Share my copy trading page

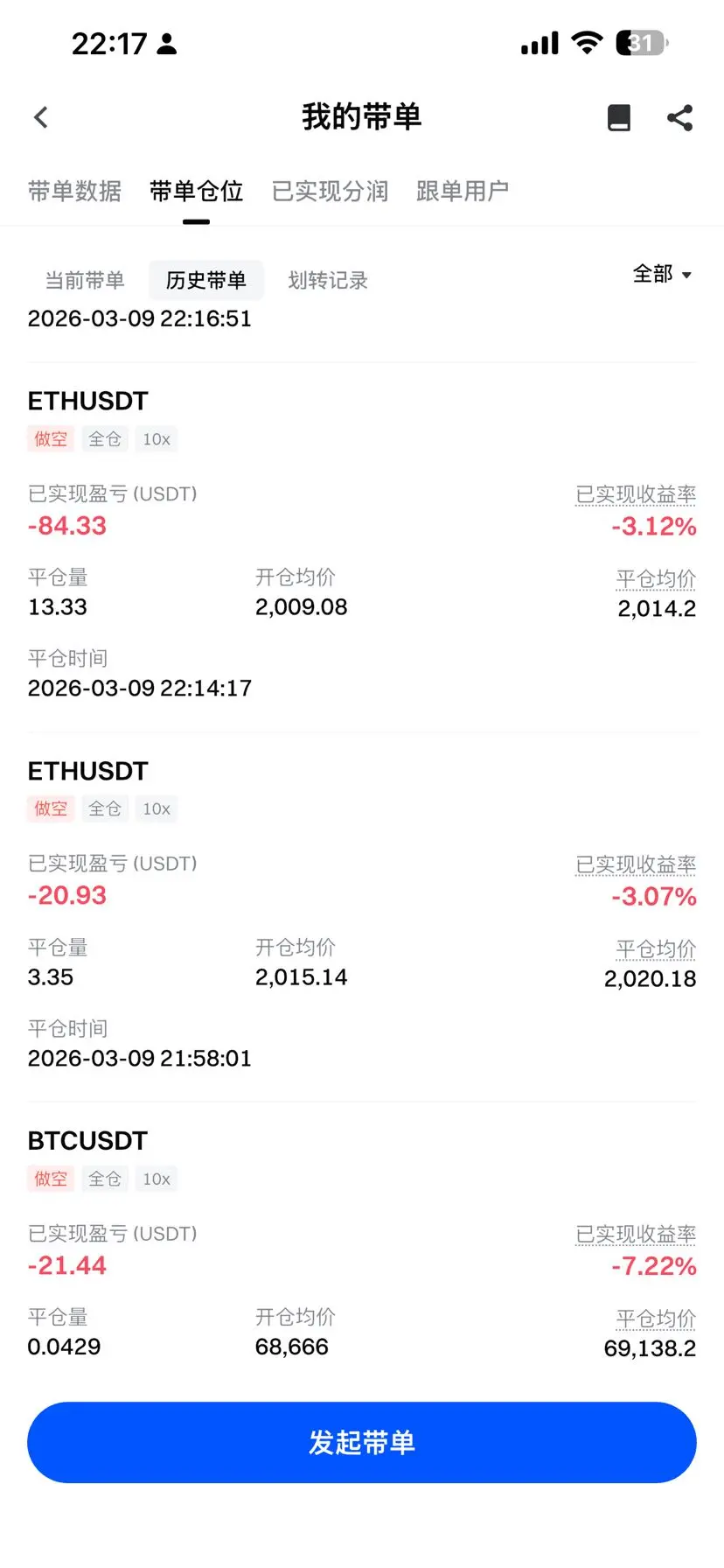pyautogui.click(x=679, y=117)
